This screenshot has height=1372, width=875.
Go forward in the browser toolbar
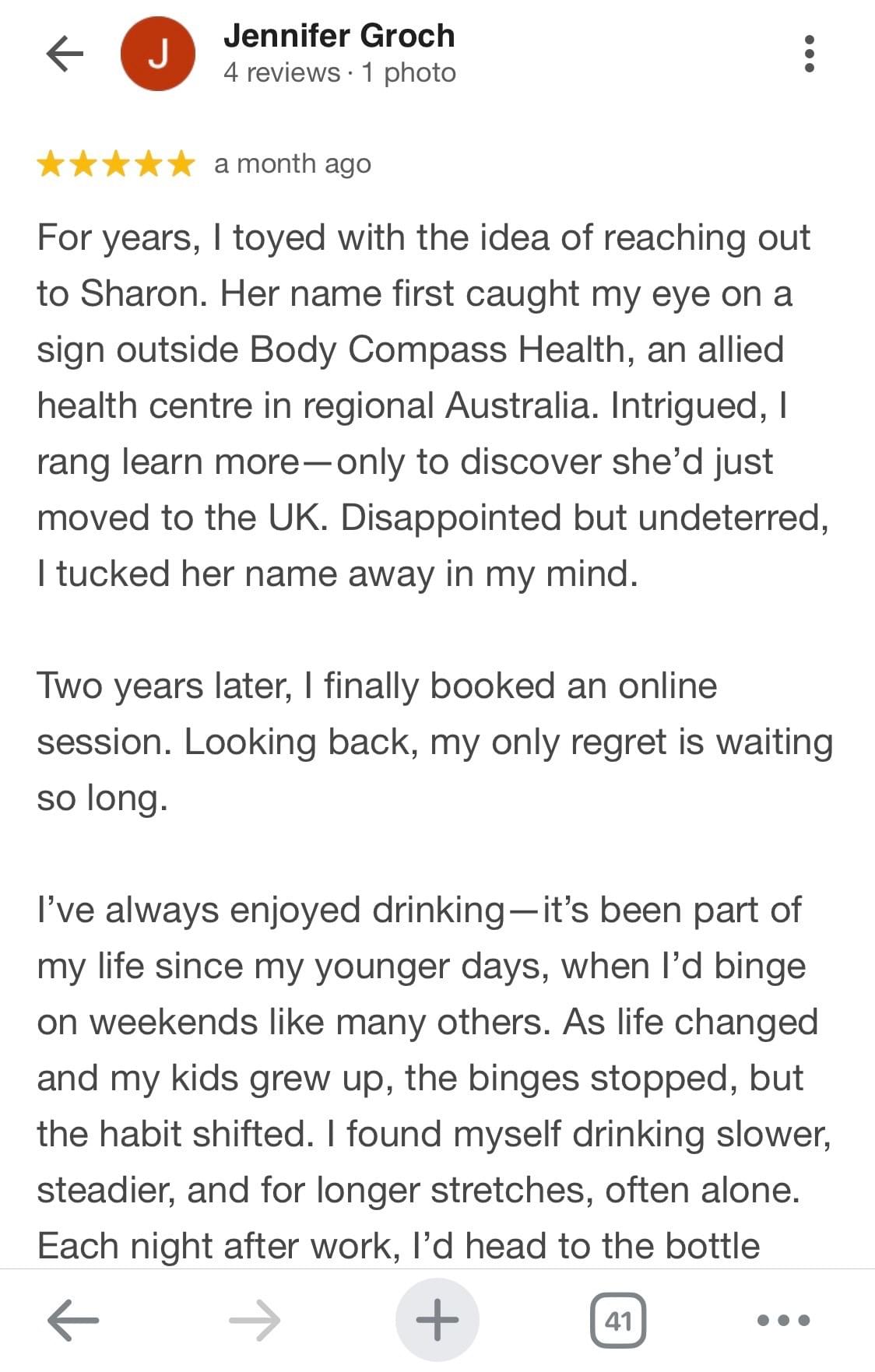coord(255,1319)
